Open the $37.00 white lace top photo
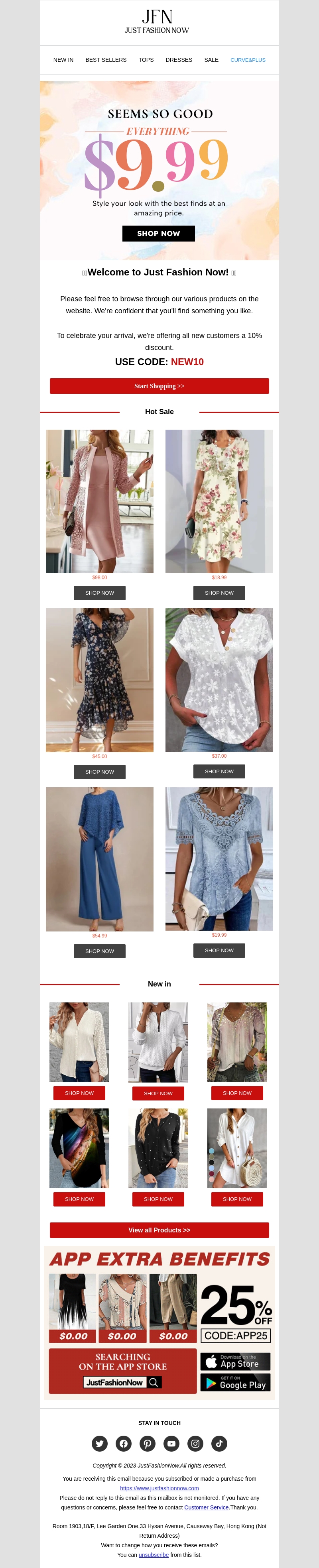Screen dimensions: 319x1568 219,679
